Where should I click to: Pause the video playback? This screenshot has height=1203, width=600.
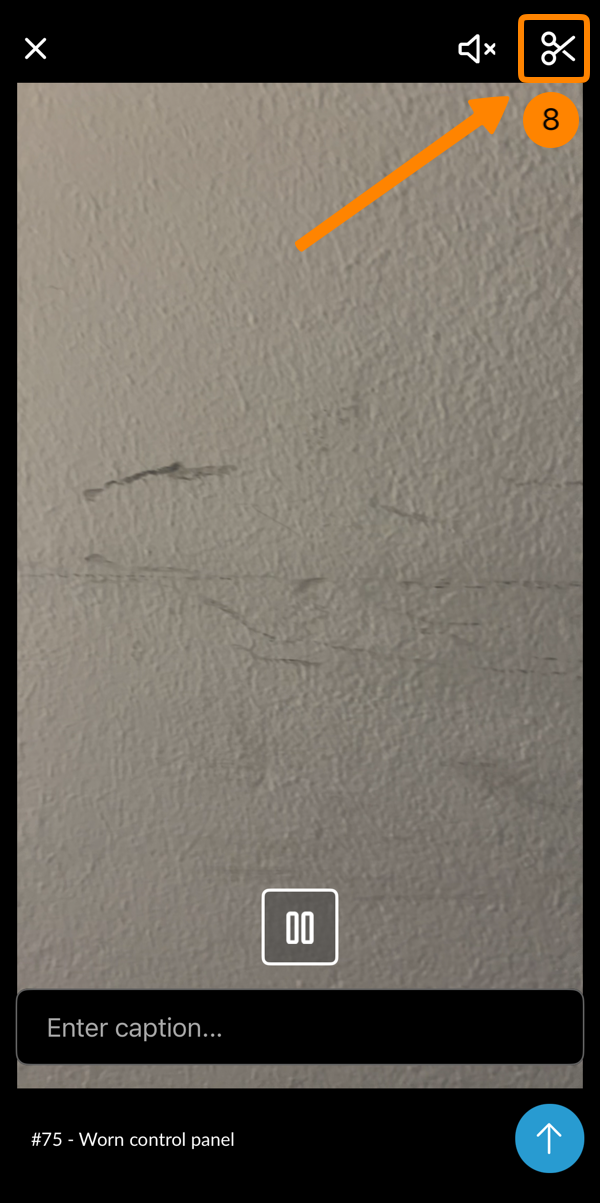(300, 927)
